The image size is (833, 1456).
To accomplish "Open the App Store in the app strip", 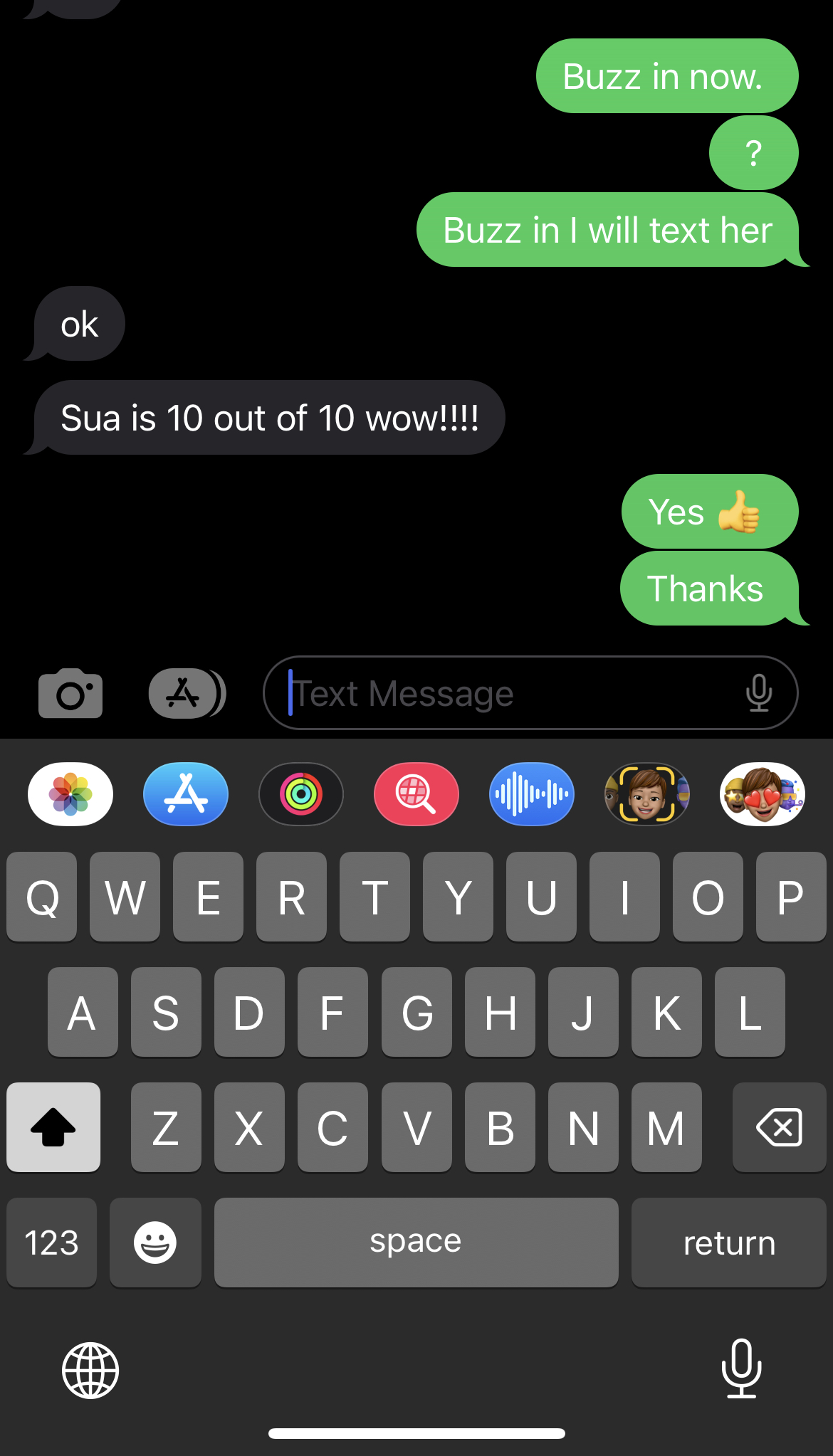I will [186, 794].
